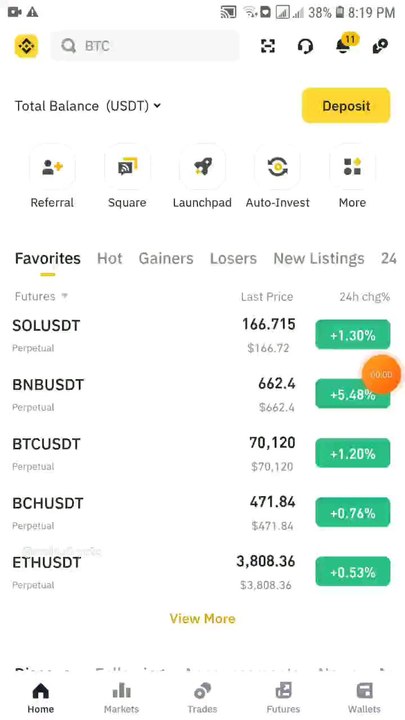405x720 pixels.
Task: Switch to the Losers tab
Action: [233, 259]
